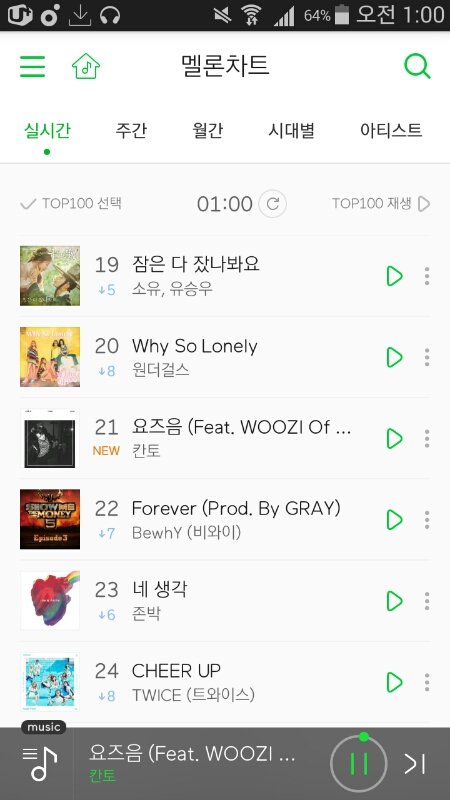Open more options for Why So Lonely
Viewport: 450px width, 800px height.
coord(427,357)
